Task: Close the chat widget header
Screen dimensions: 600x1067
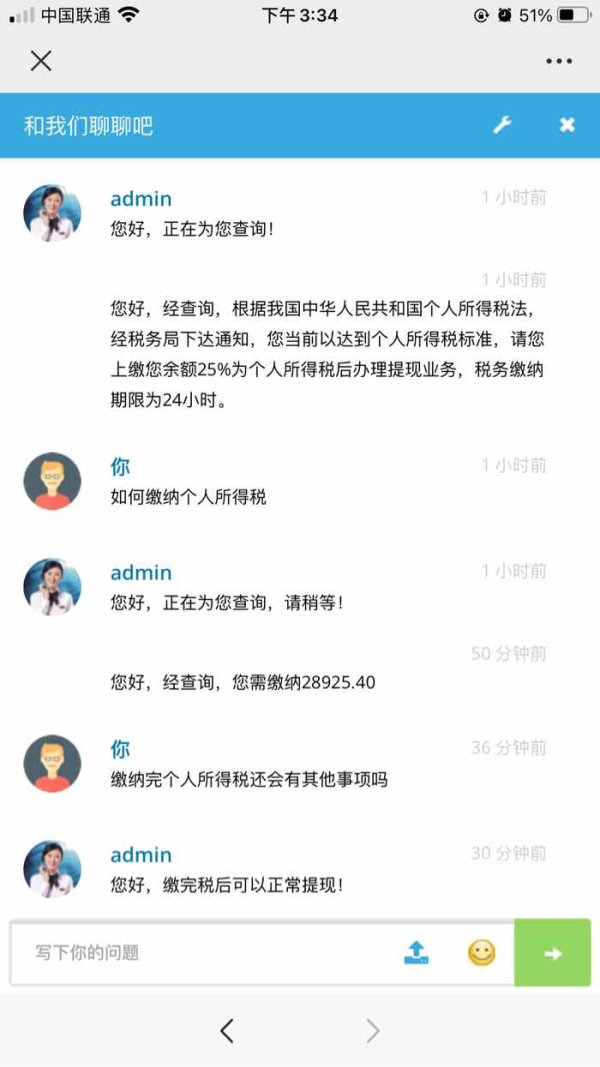Action: pyautogui.click(x=567, y=125)
